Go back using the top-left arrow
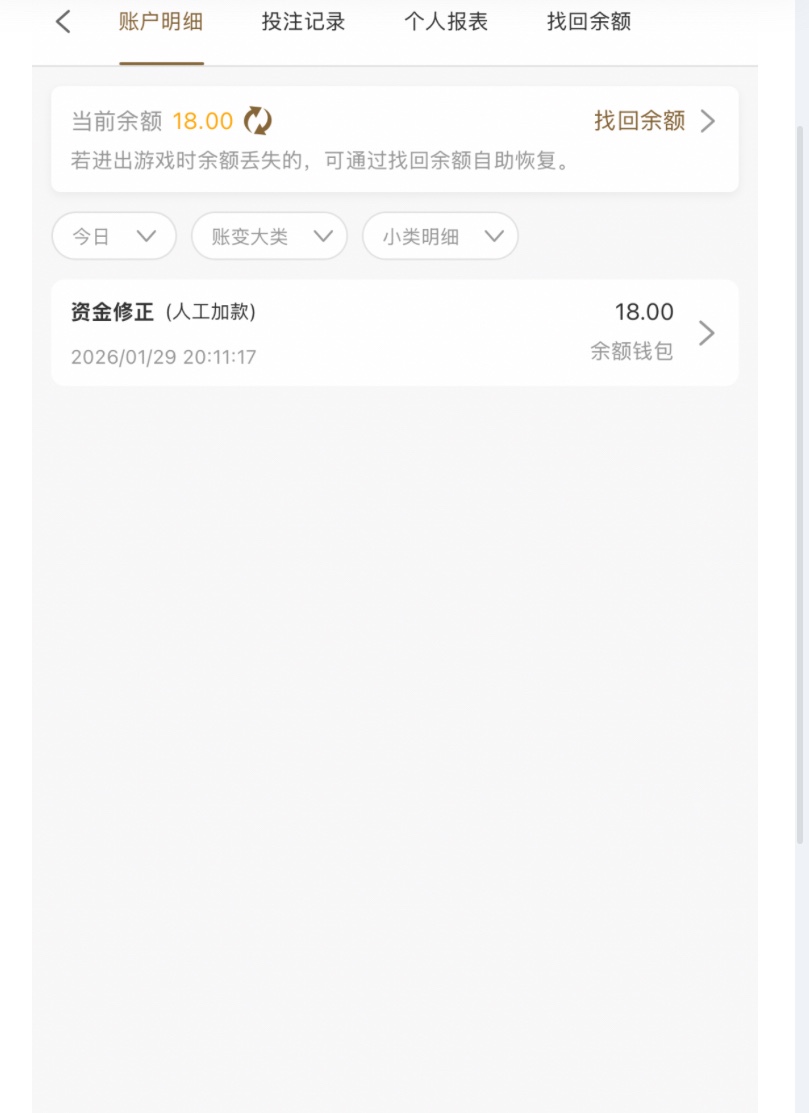809x1113 pixels. pos(63,22)
